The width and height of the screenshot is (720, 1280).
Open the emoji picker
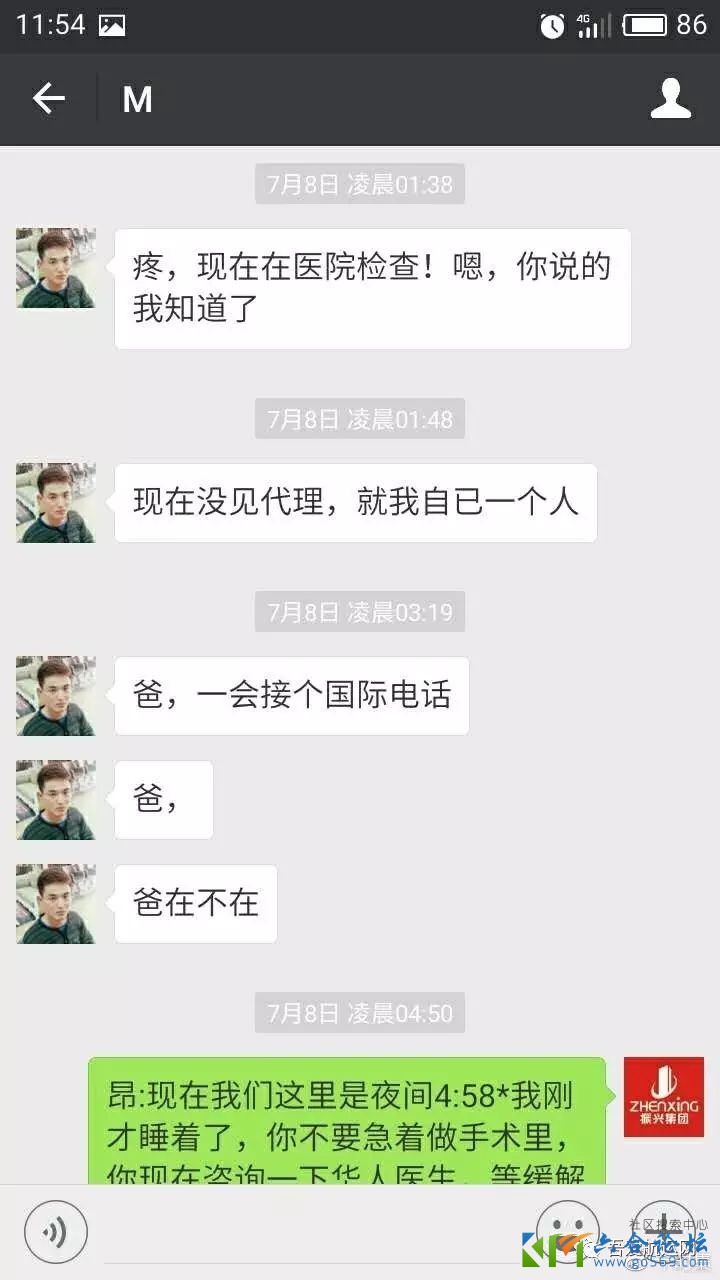567,1230
